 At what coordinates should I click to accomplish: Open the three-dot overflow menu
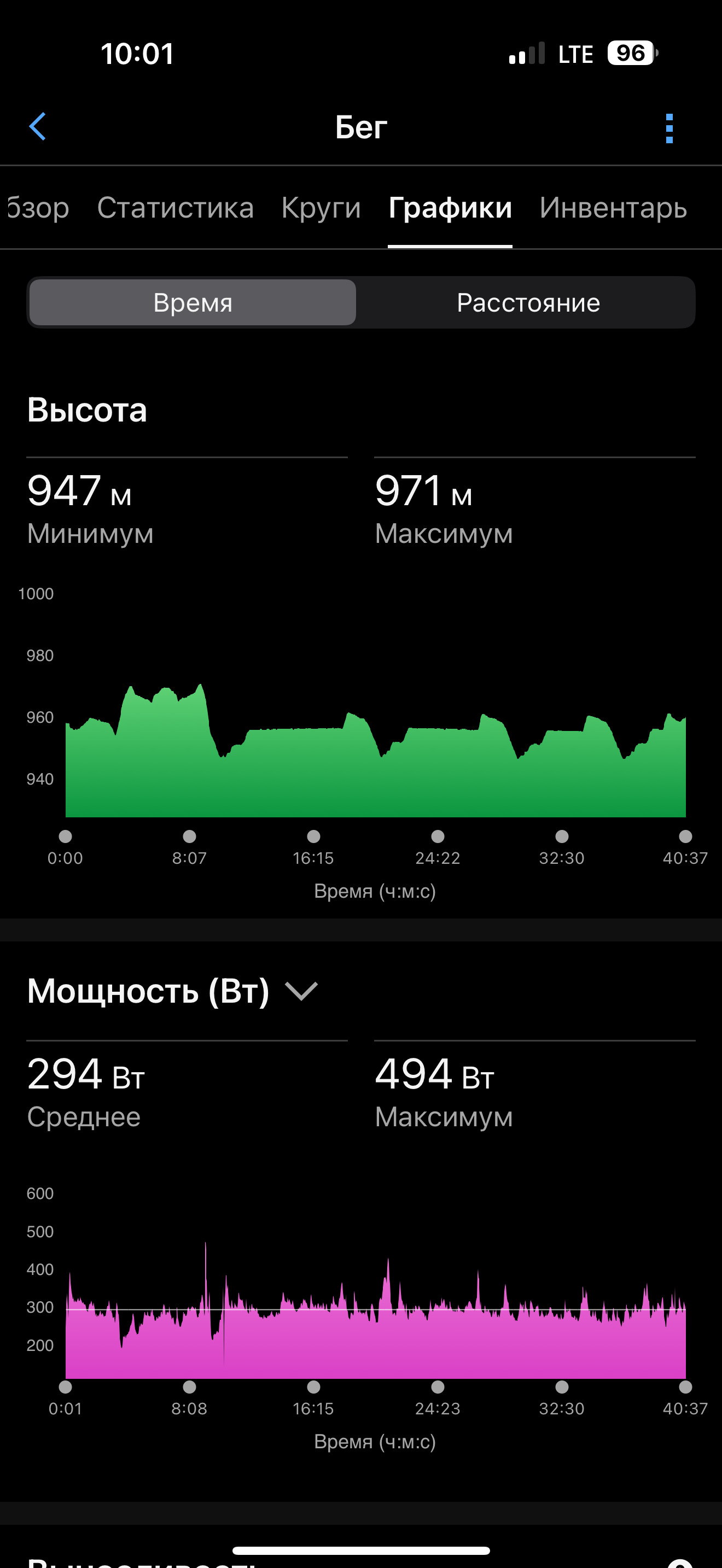coord(669,128)
